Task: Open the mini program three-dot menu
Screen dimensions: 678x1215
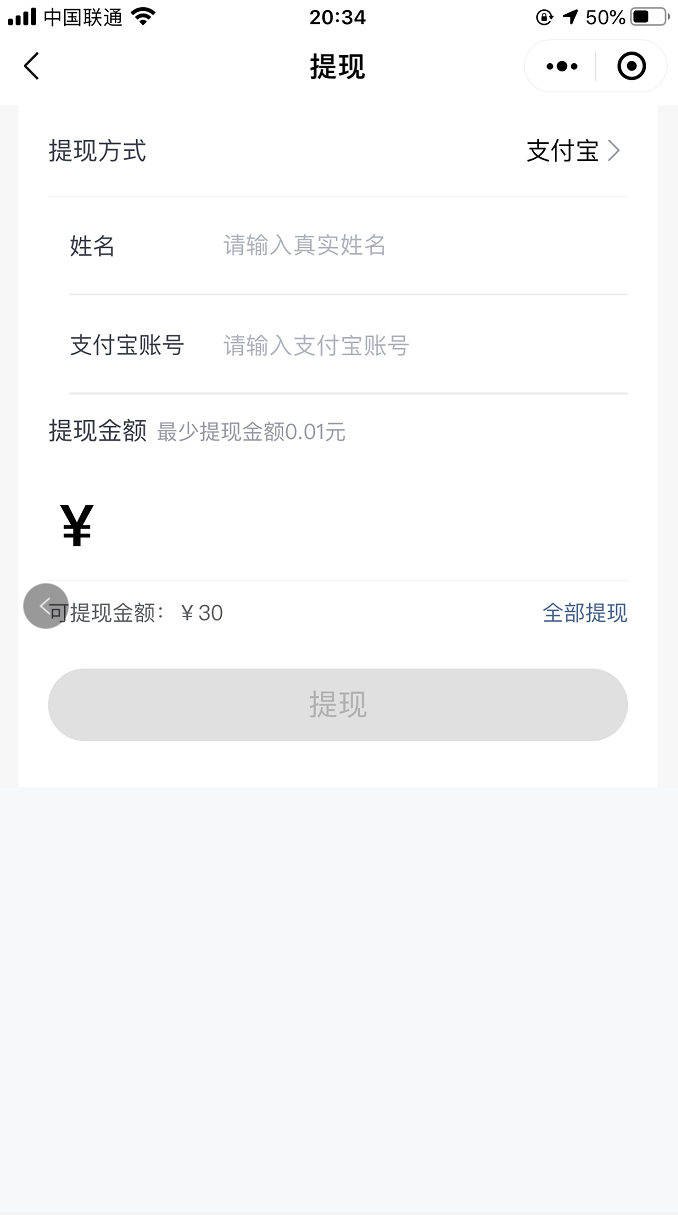Action: coord(561,66)
